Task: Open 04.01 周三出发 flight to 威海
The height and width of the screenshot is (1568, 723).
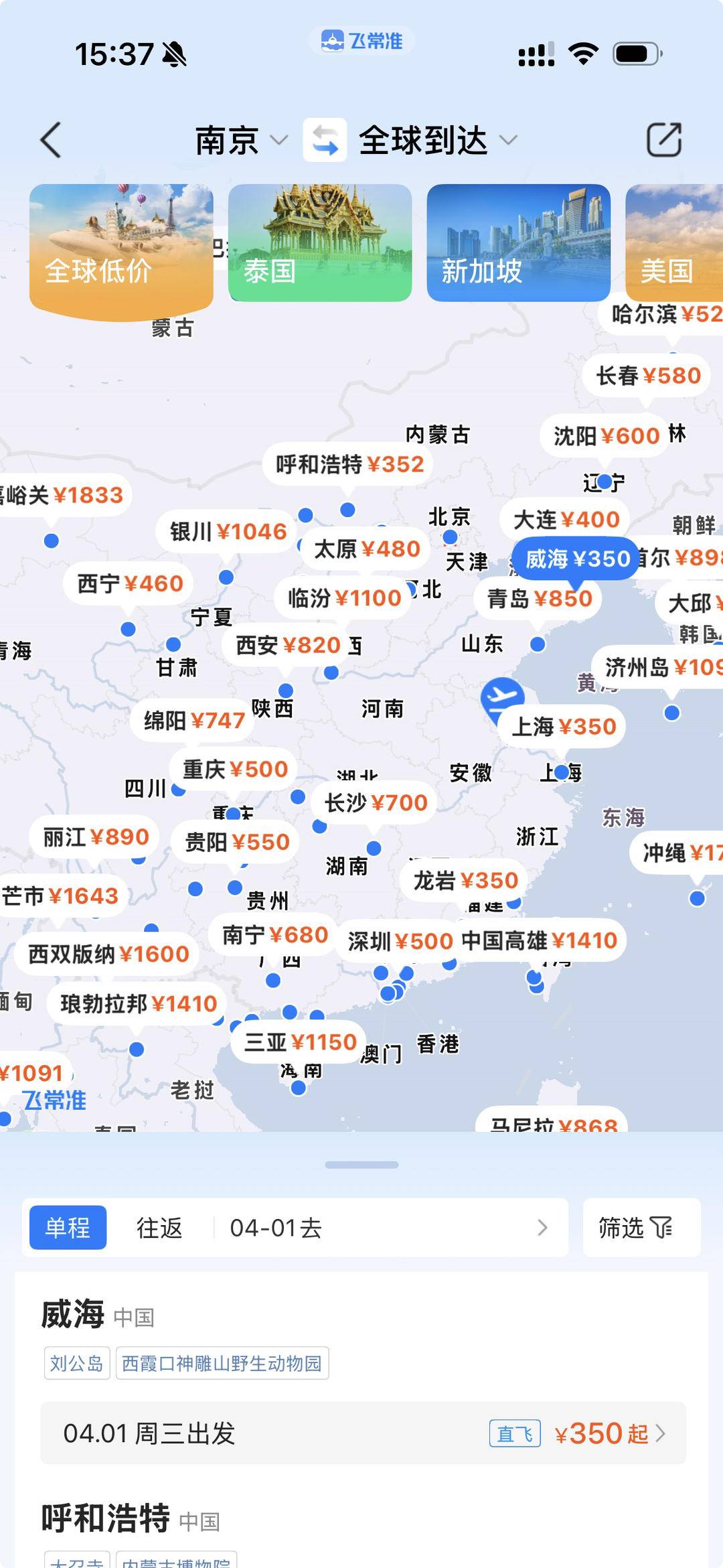Action: [x=363, y=1433]
